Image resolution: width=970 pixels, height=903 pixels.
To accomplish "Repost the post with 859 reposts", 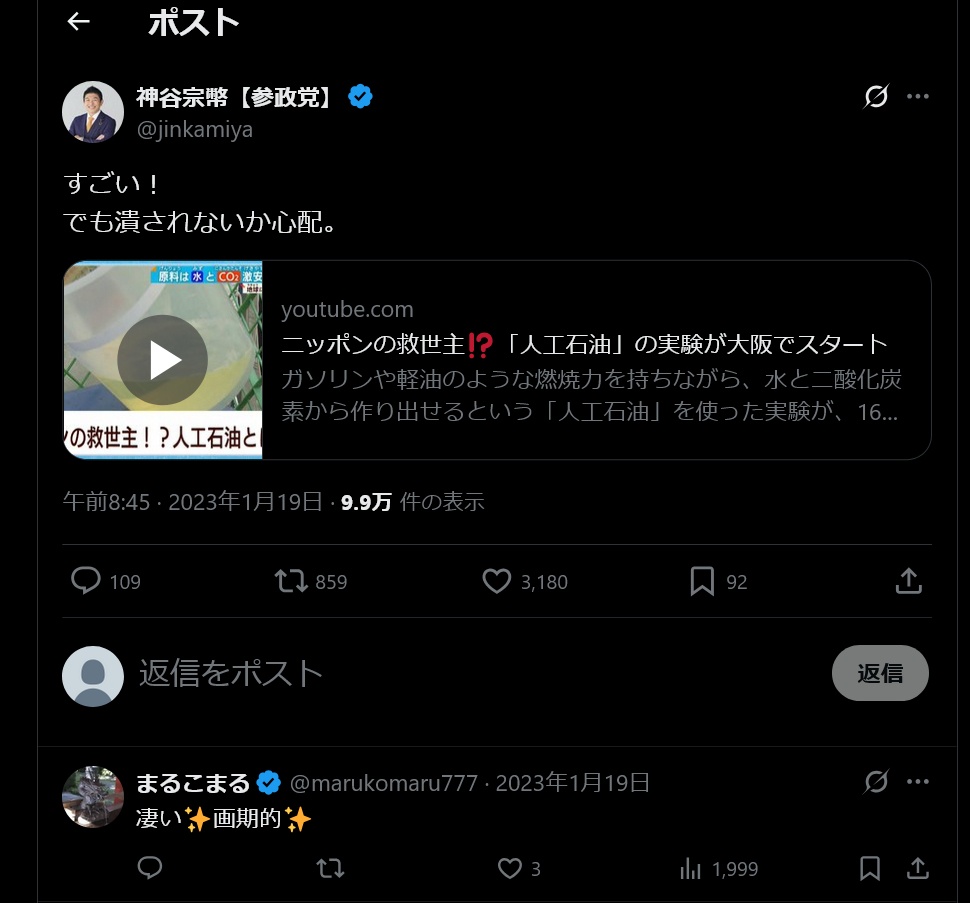I will [292, 581].
